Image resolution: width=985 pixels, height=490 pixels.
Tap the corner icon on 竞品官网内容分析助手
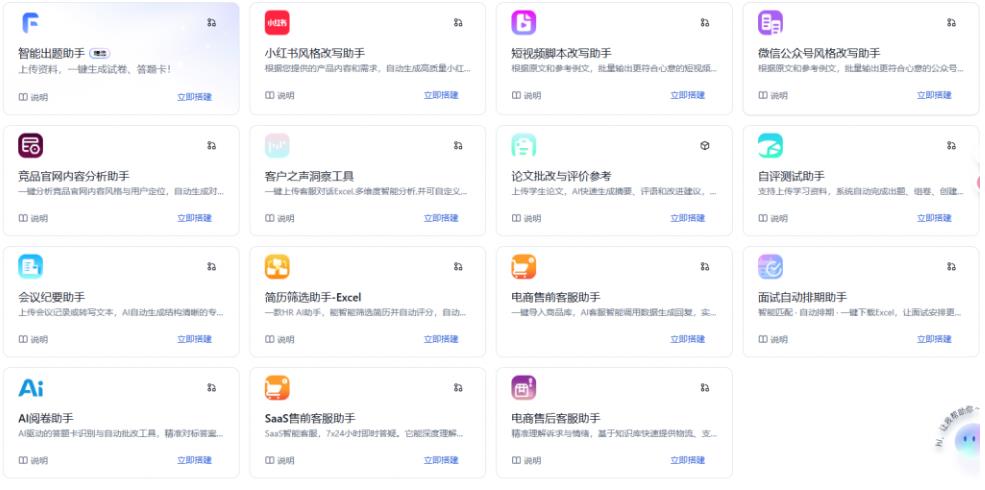(x=211, y=145)
